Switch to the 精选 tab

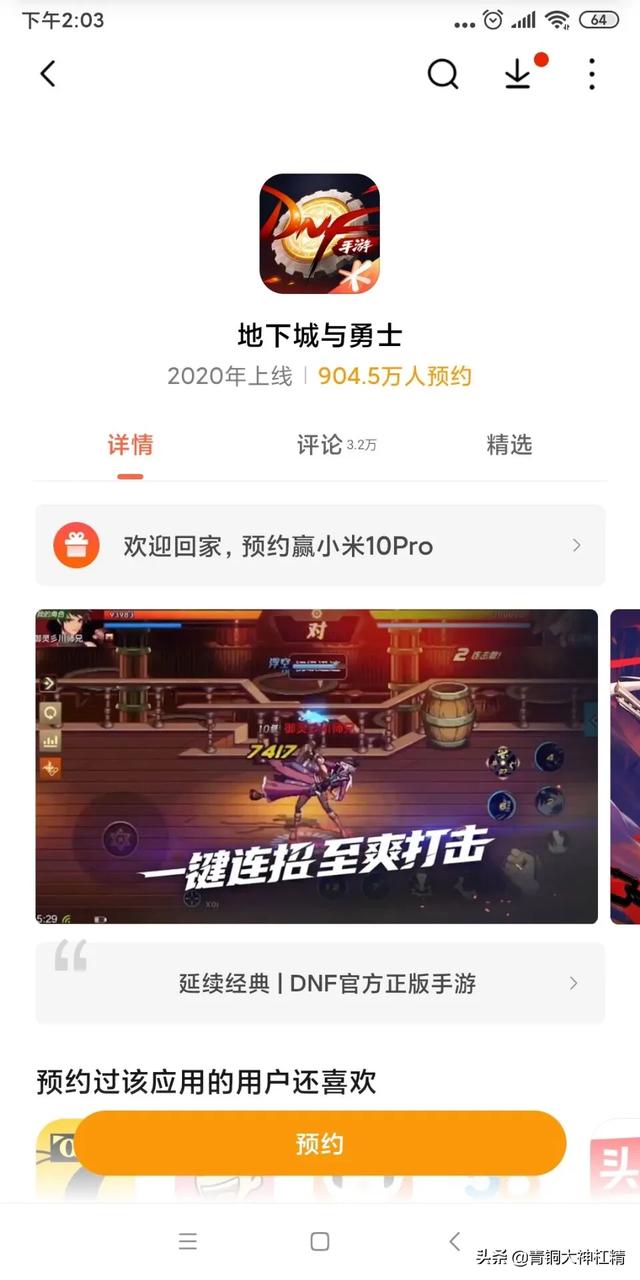click(x=509, y=445)
